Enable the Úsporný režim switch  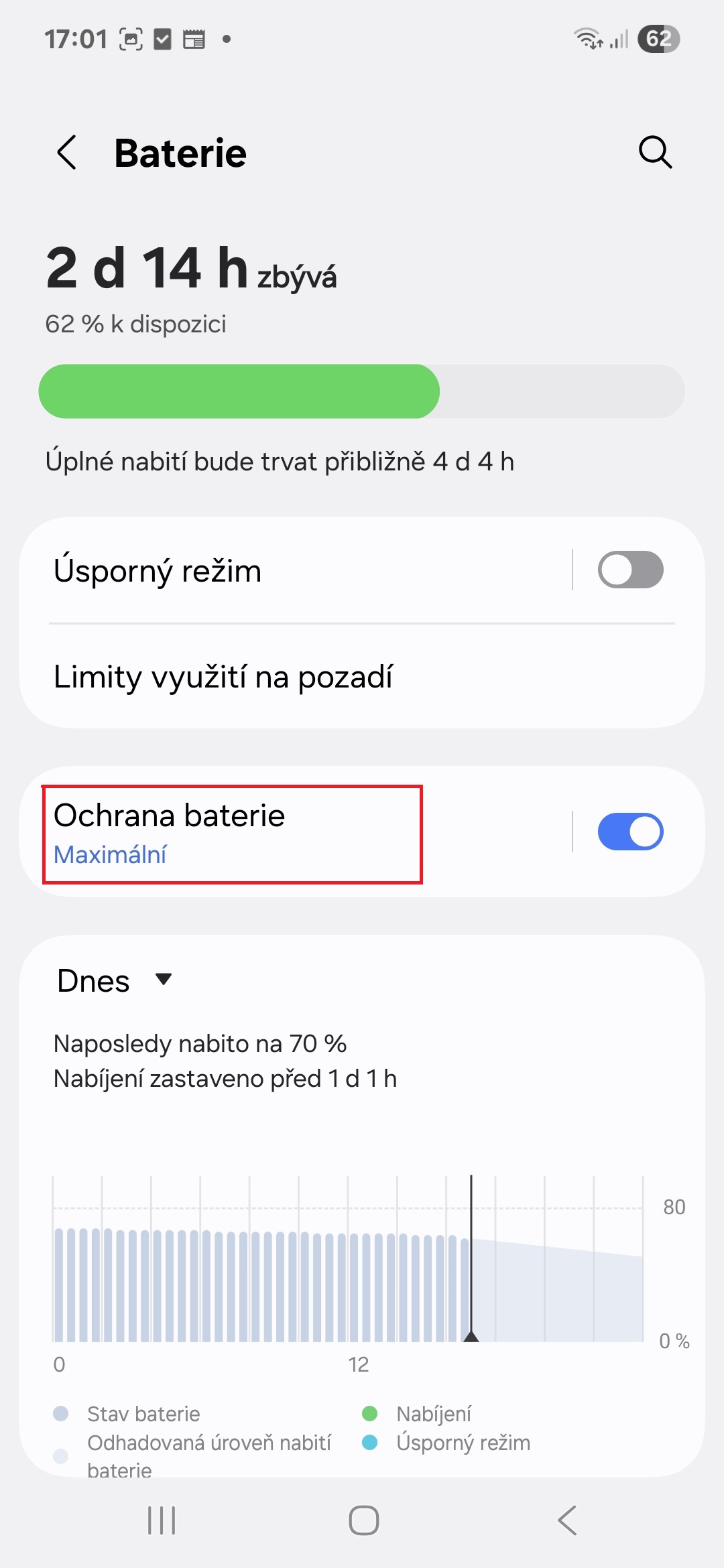coord(630,570)
